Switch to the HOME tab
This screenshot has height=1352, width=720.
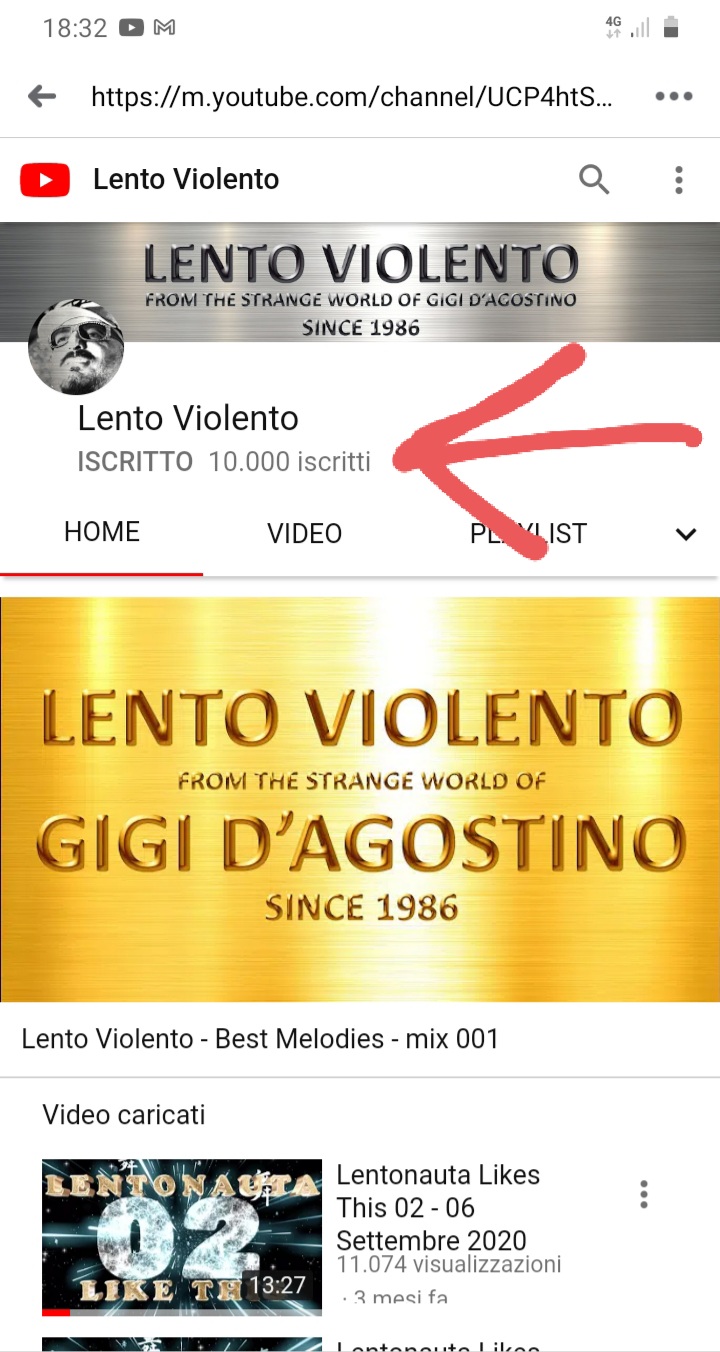[102, 532]
